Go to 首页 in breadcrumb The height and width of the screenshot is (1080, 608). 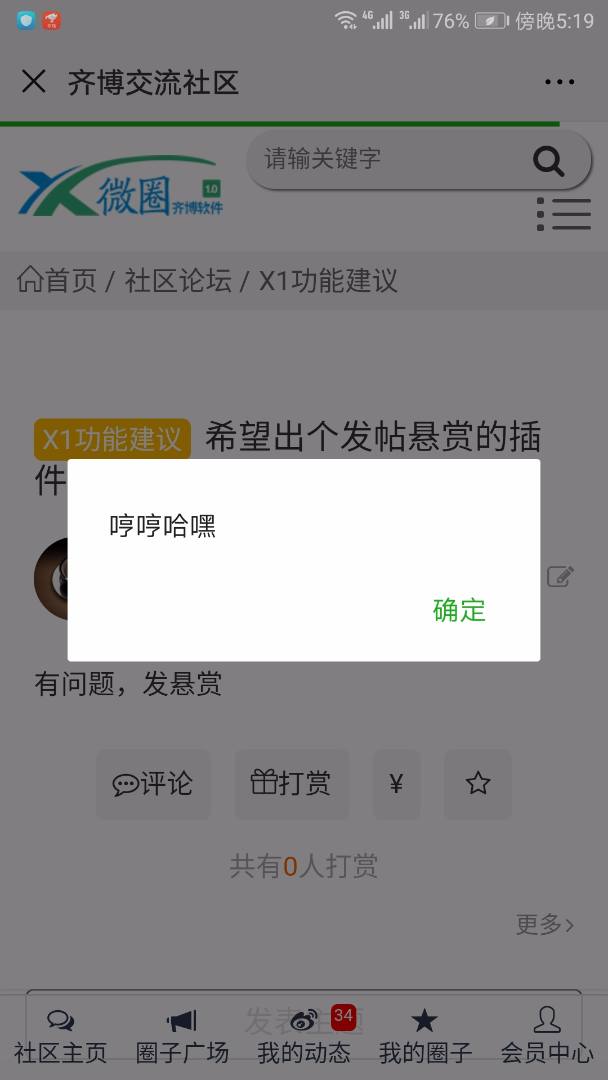57,281
